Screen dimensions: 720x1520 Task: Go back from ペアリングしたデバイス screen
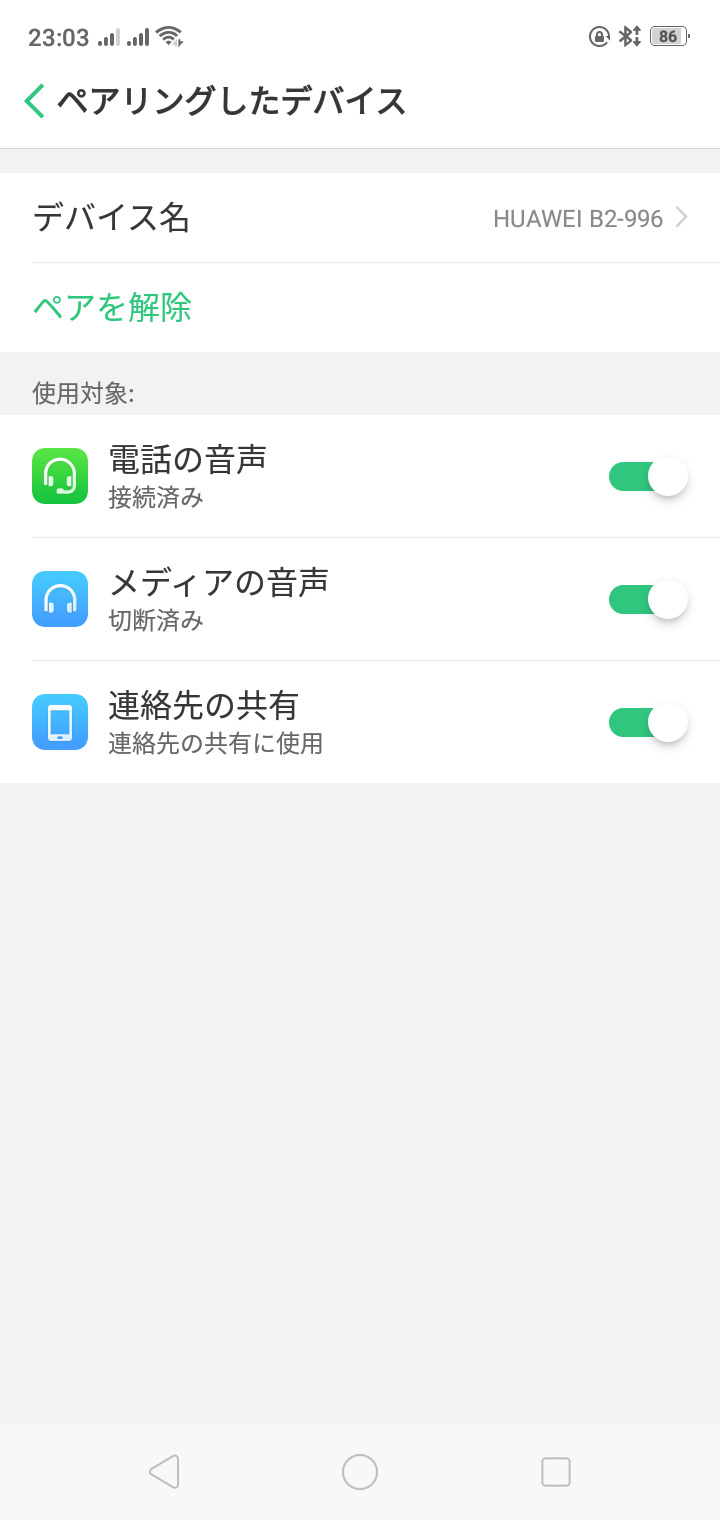pyautogui.click(x=35, y=101)
